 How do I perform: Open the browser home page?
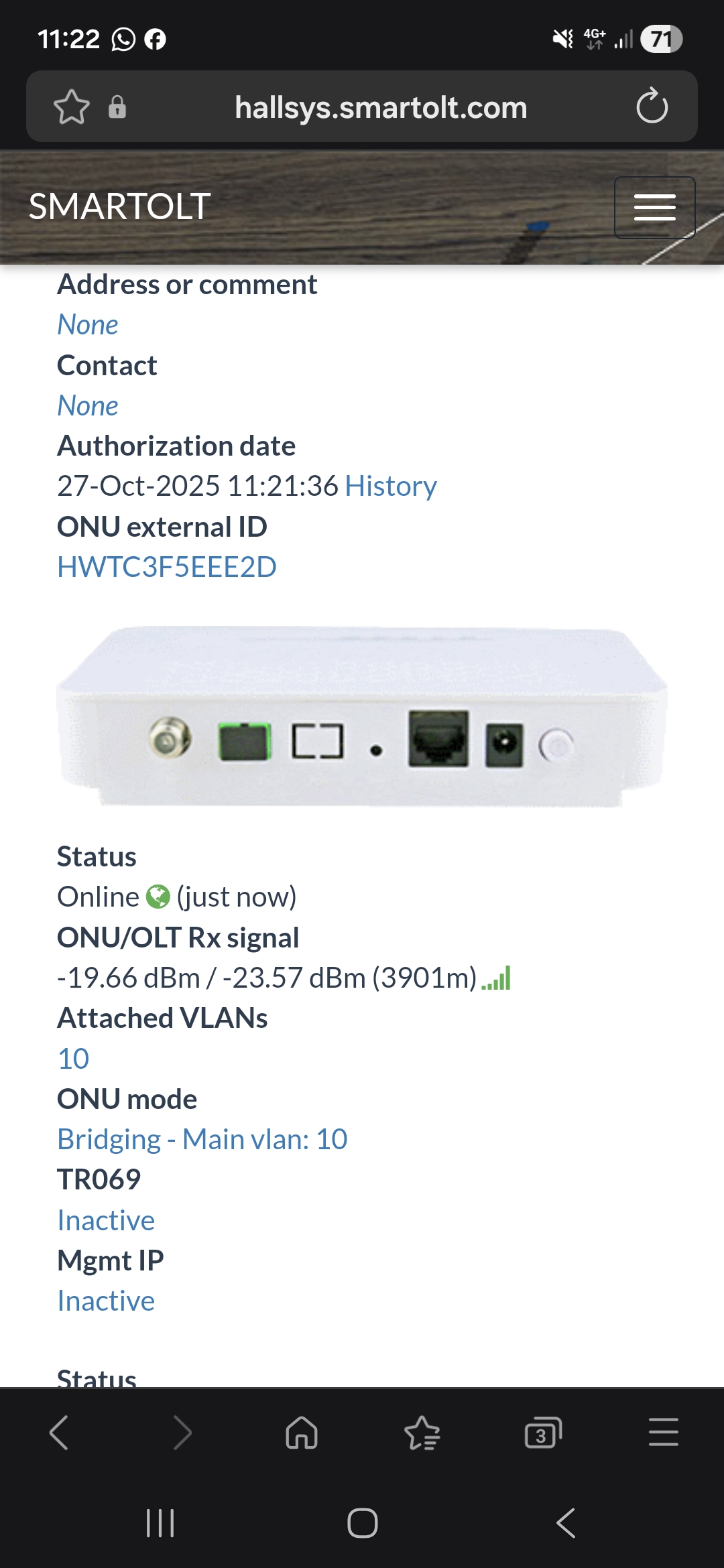click(301, 1433)
